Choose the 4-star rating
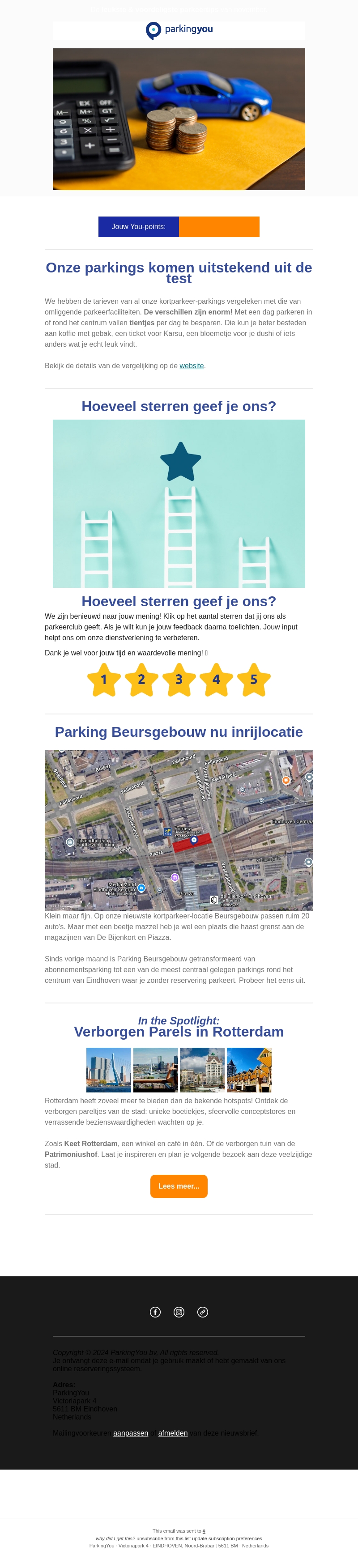 (216, 679)
